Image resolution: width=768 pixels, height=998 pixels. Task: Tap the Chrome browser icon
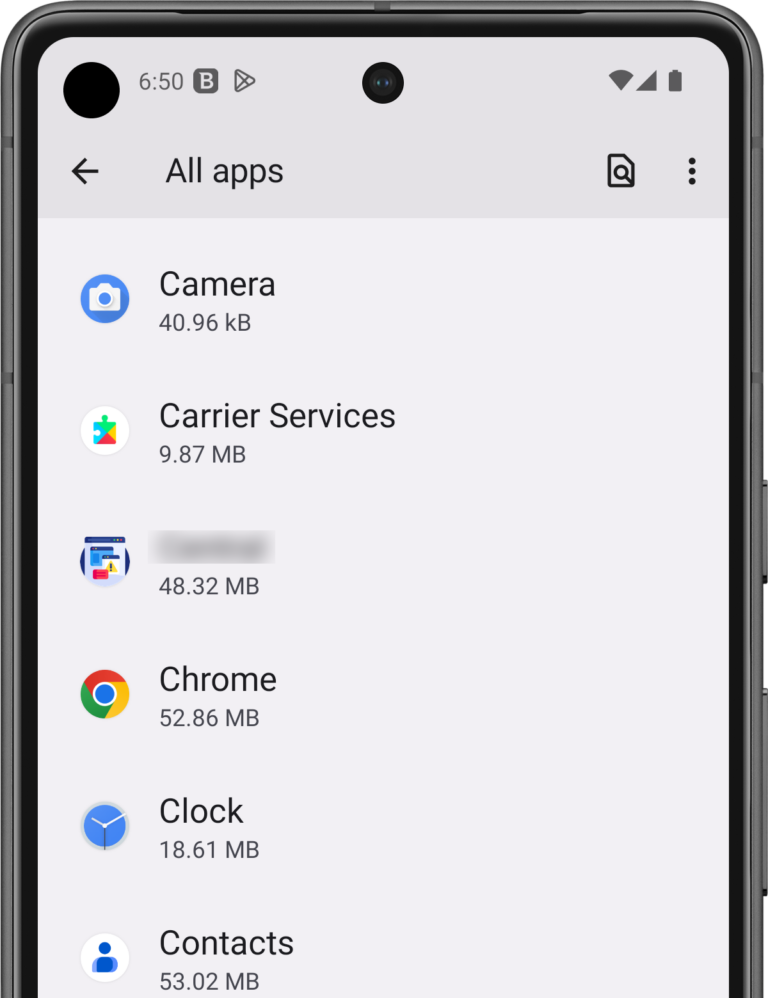coord(105,694)
